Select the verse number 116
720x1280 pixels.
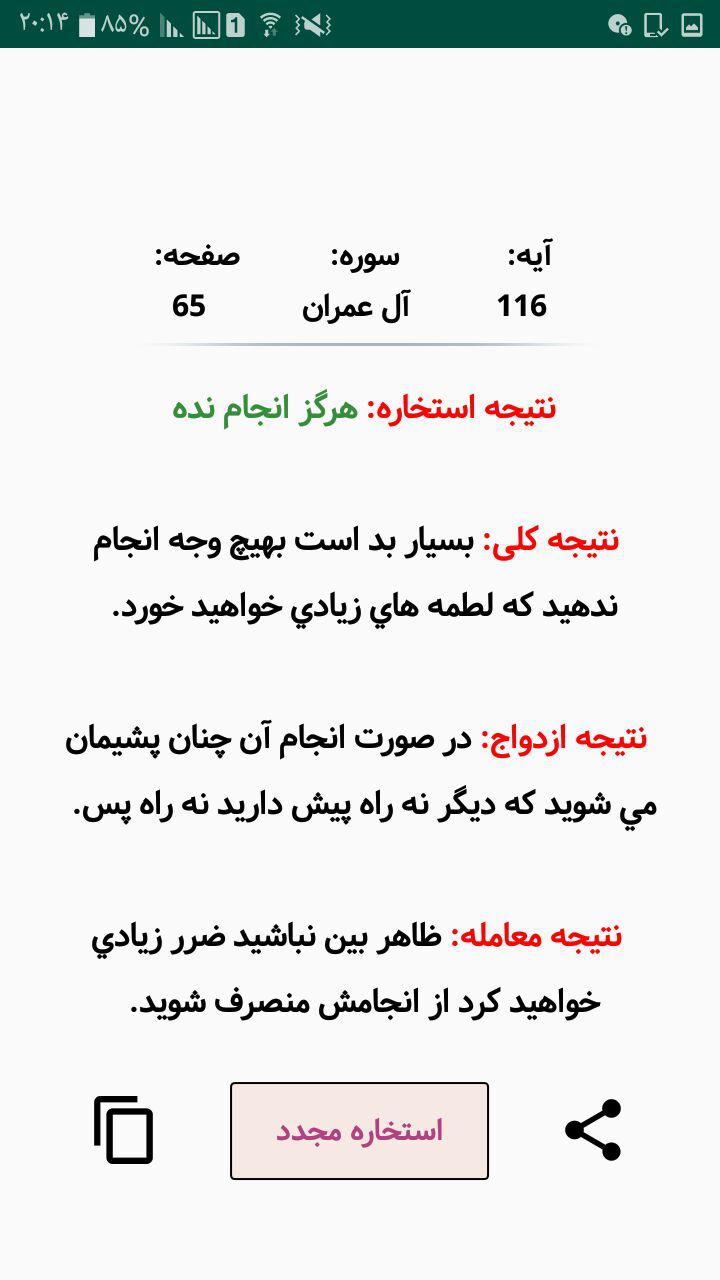click(522, 307)
